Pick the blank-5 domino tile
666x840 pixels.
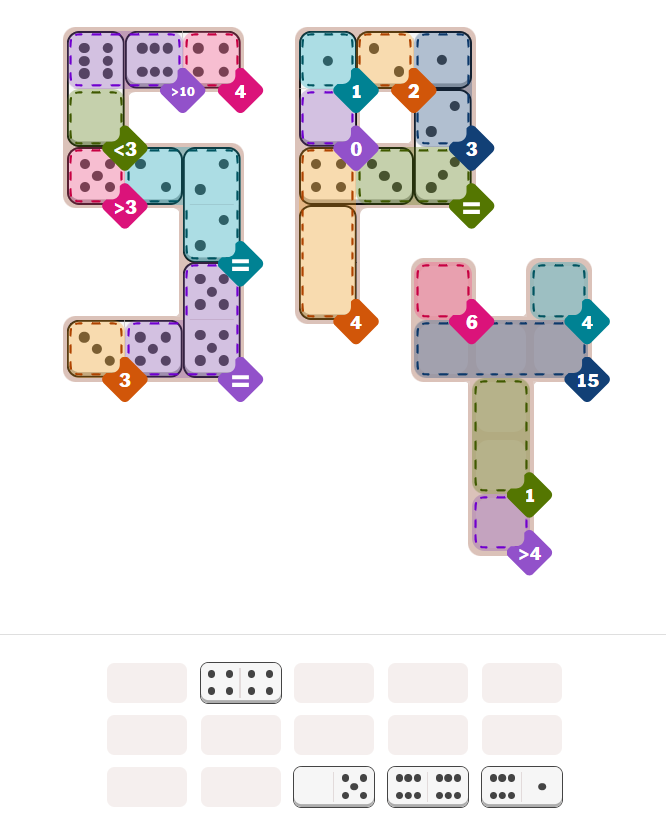pyautogui.click(x=334, y=786)
